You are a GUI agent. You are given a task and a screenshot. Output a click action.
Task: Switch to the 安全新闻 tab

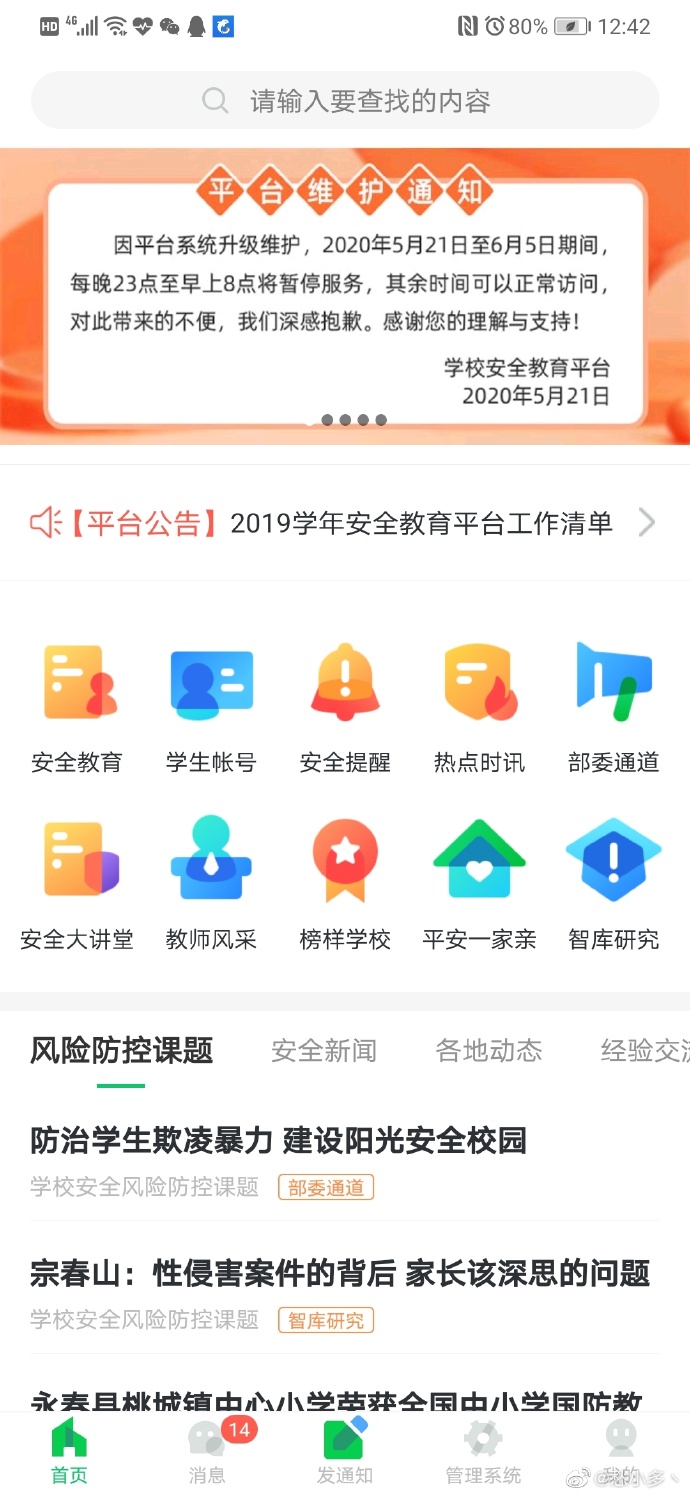pos(324,1050)
